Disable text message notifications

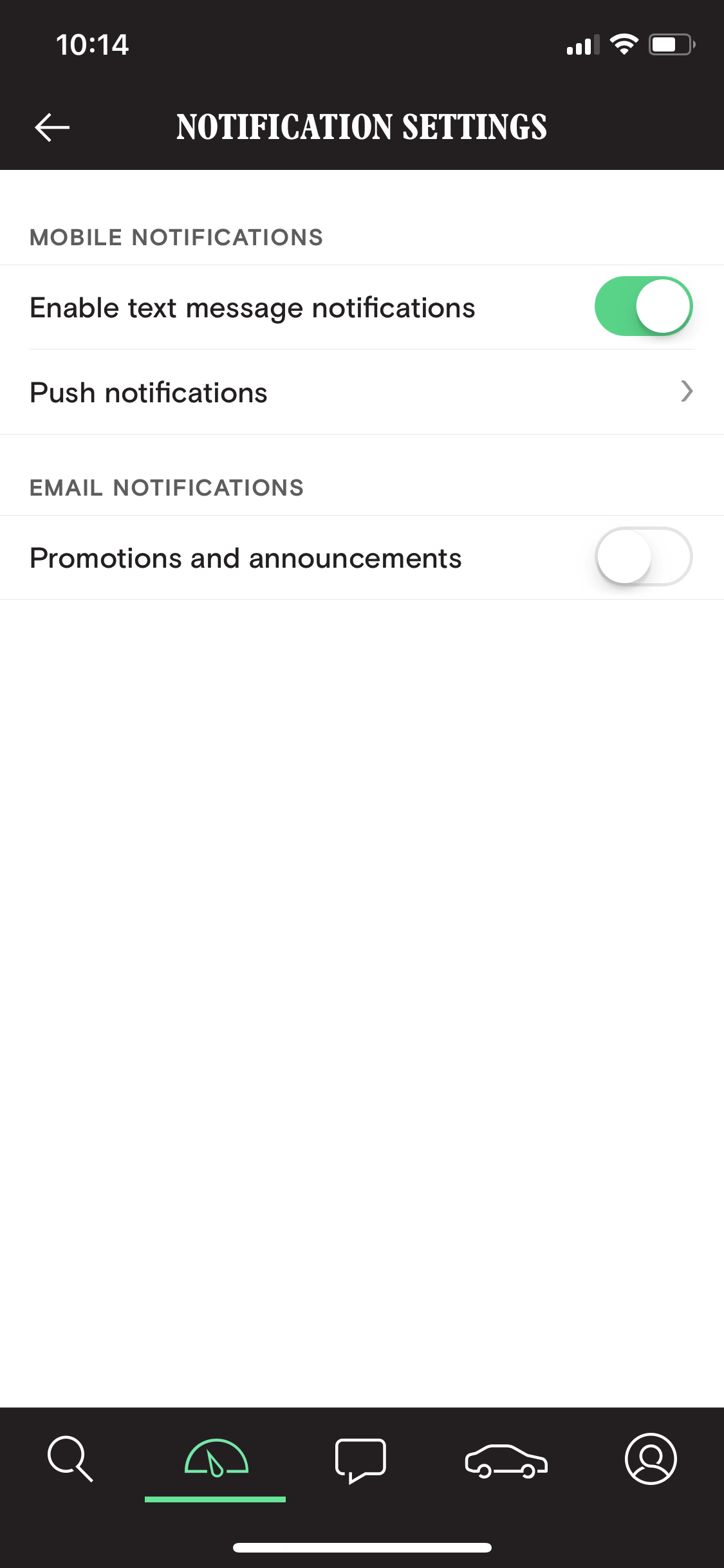click(x=643, y=306)
